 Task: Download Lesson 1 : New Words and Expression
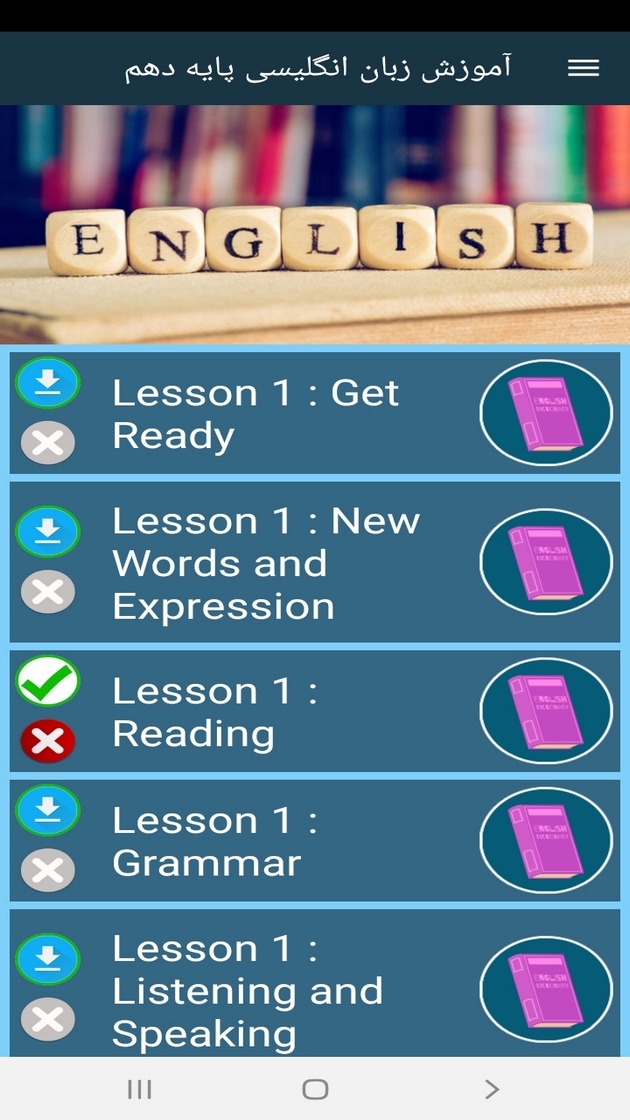point(48,531)
